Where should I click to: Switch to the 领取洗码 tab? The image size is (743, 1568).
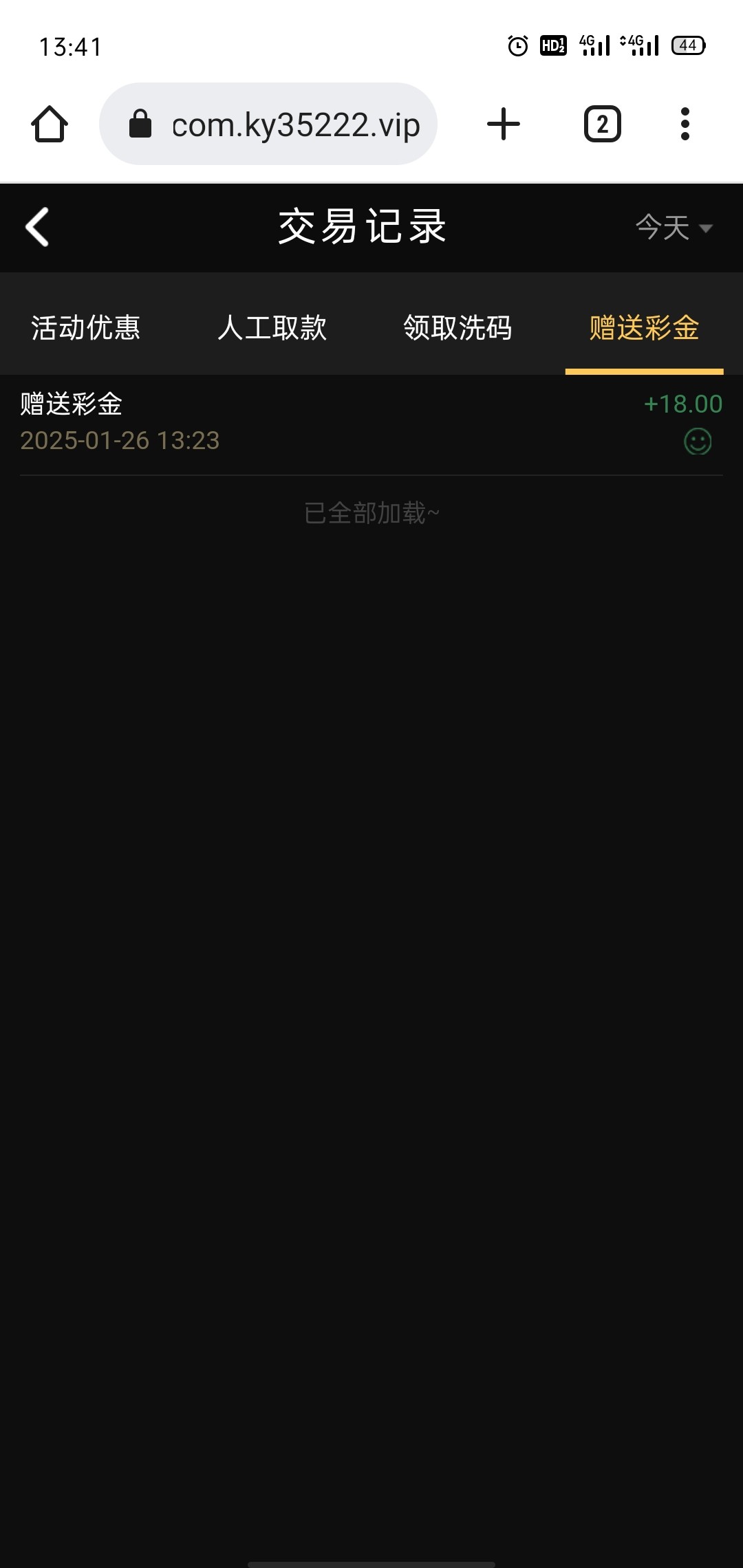457,327
